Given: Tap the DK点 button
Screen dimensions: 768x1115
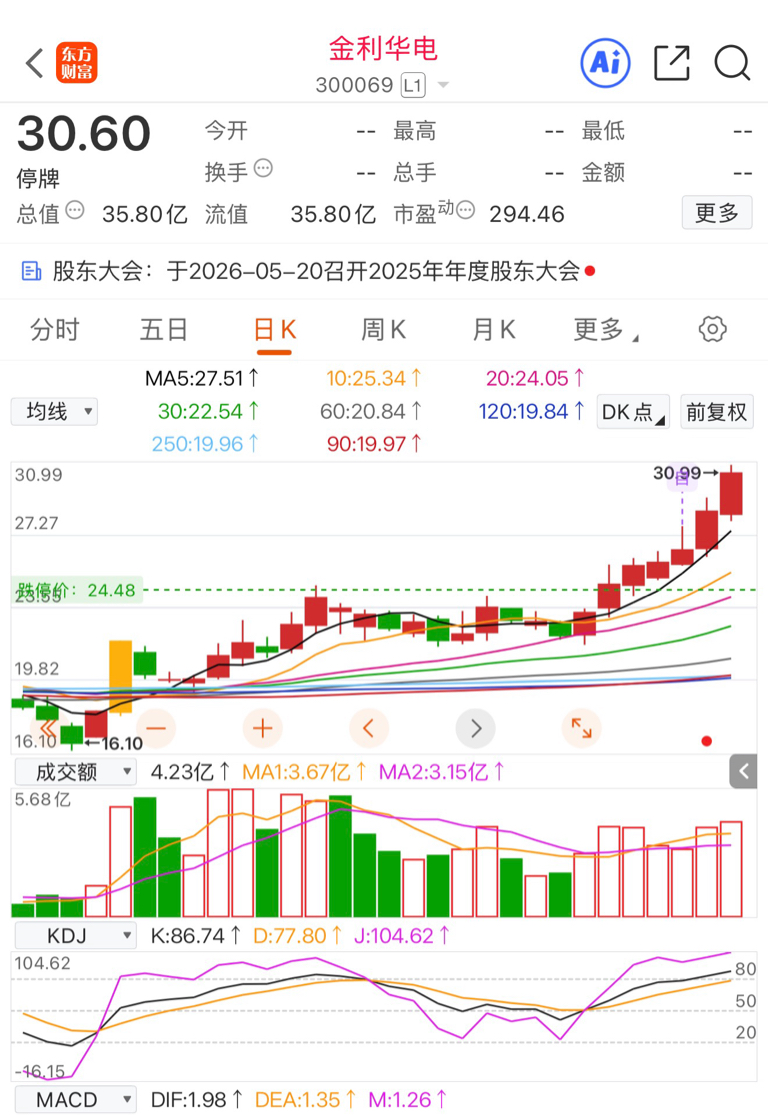Looking at the screenshot, I should [x=633, y=412].
